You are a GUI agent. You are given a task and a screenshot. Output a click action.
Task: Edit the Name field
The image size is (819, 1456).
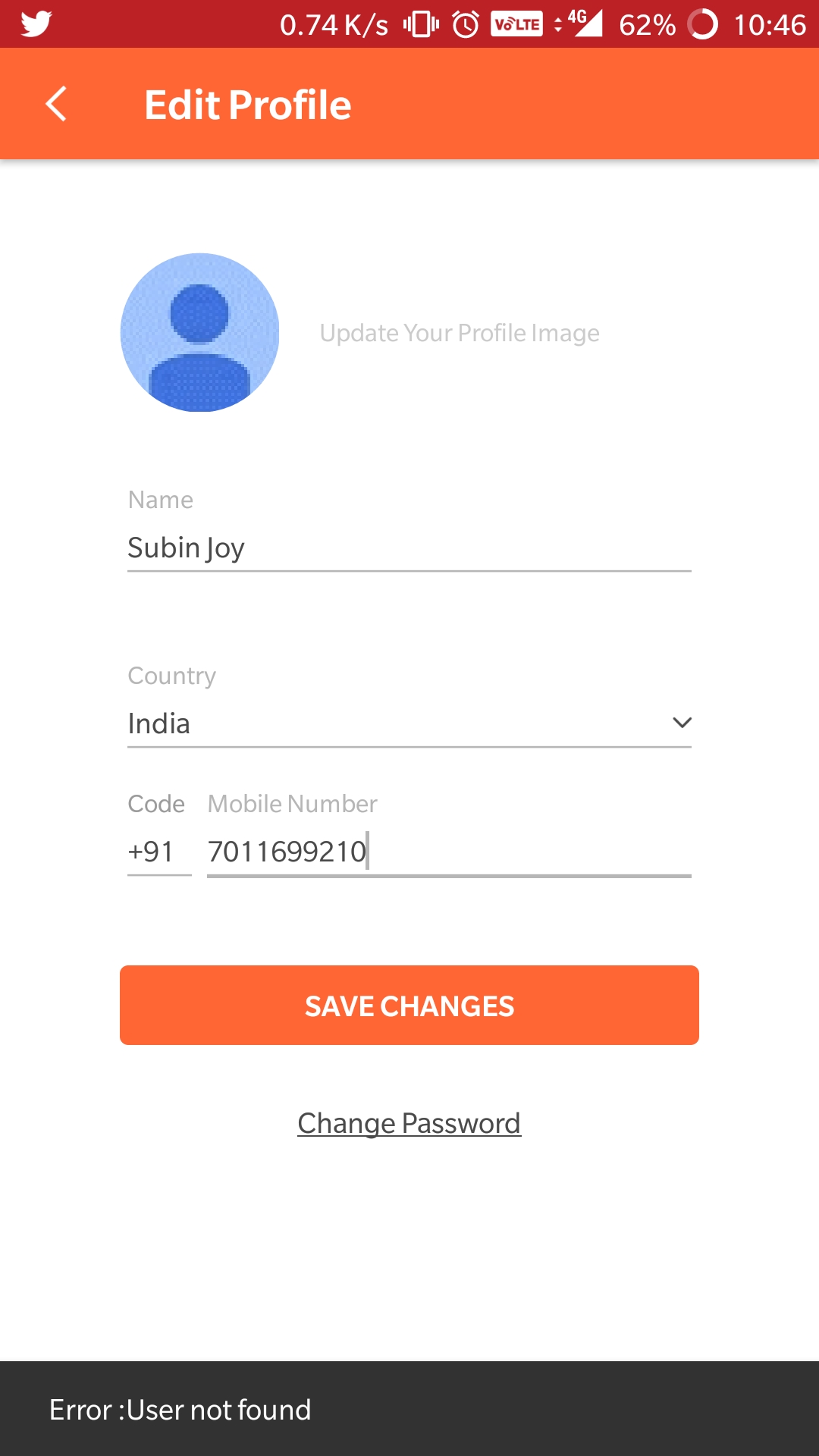coord(408,548)
